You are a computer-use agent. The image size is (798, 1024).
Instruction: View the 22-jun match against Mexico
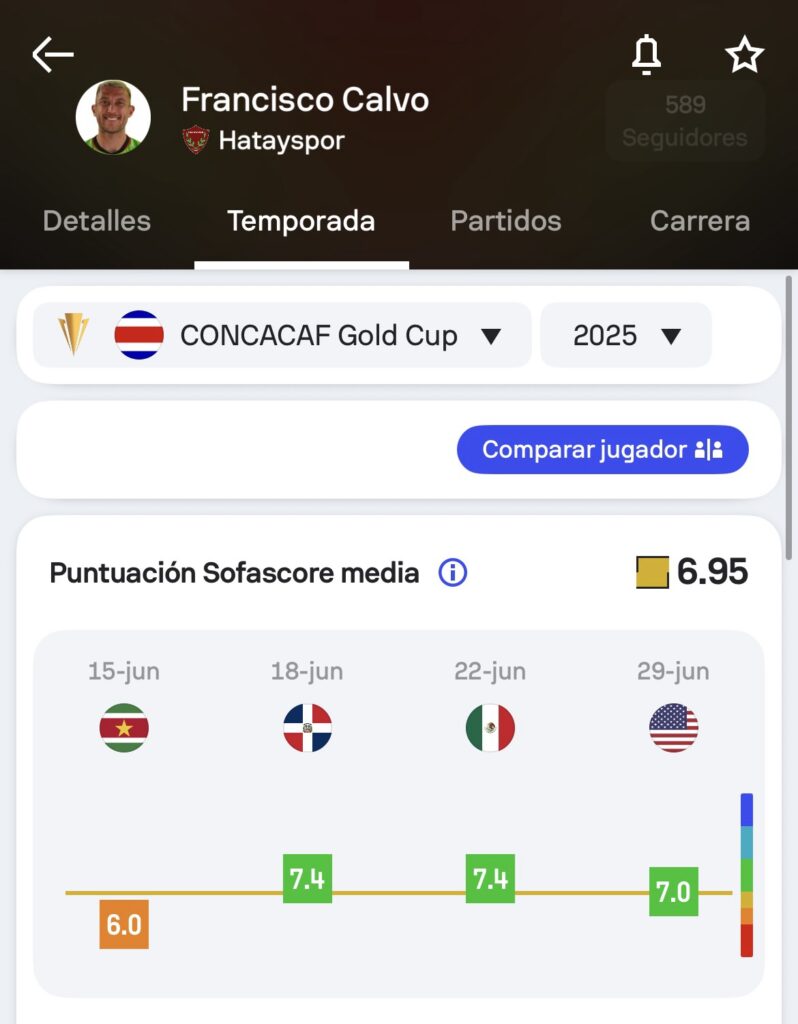click(490, 879)
